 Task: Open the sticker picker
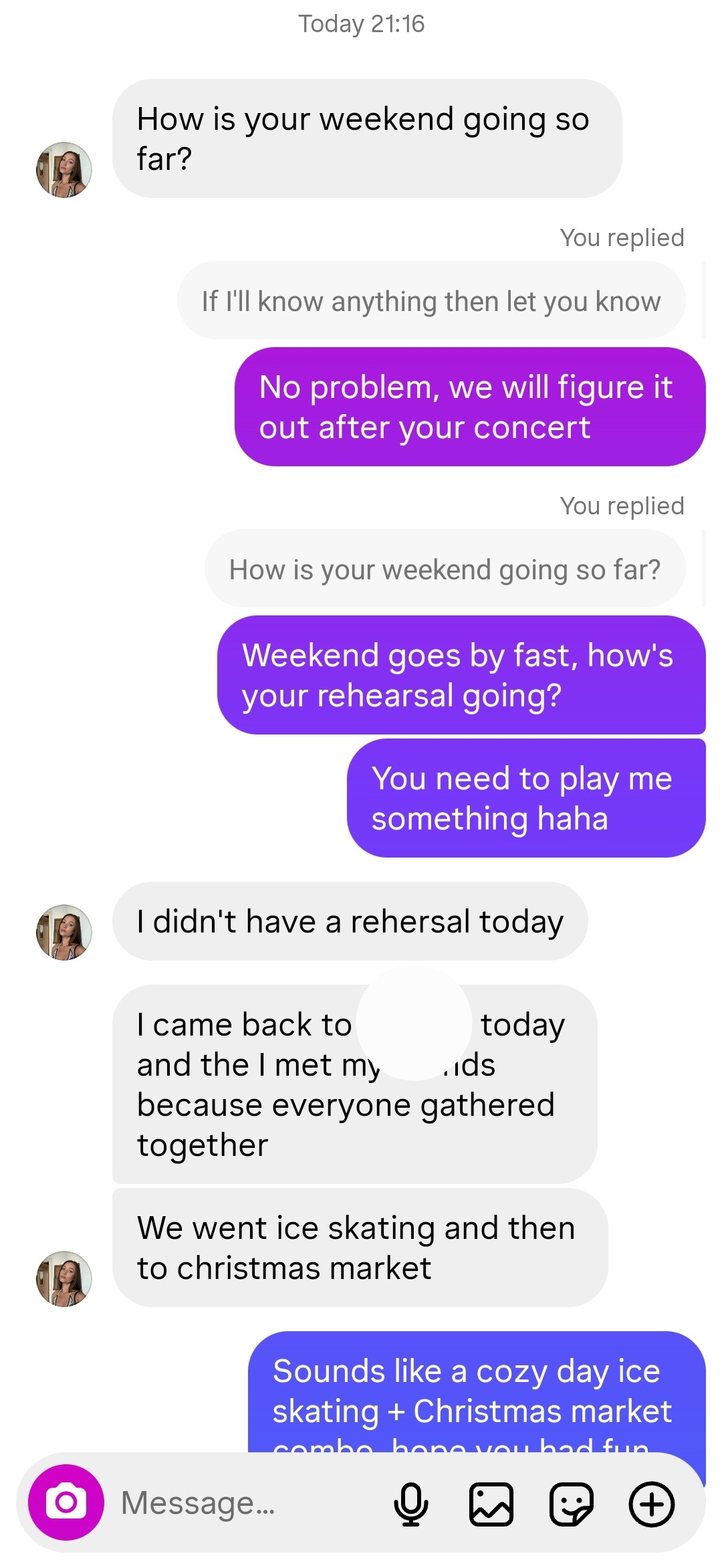coord(571,1504)
